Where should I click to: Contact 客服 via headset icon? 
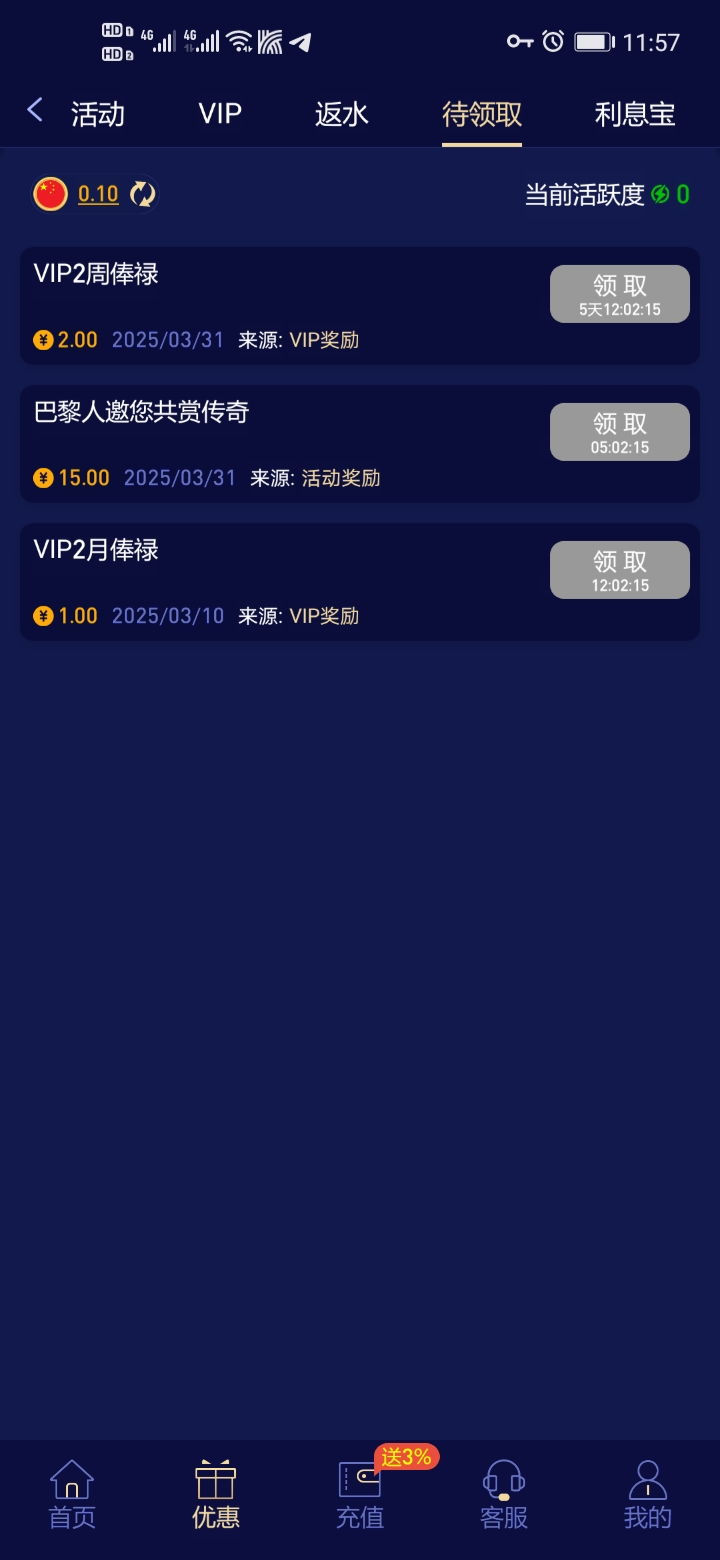(503, 1490)
